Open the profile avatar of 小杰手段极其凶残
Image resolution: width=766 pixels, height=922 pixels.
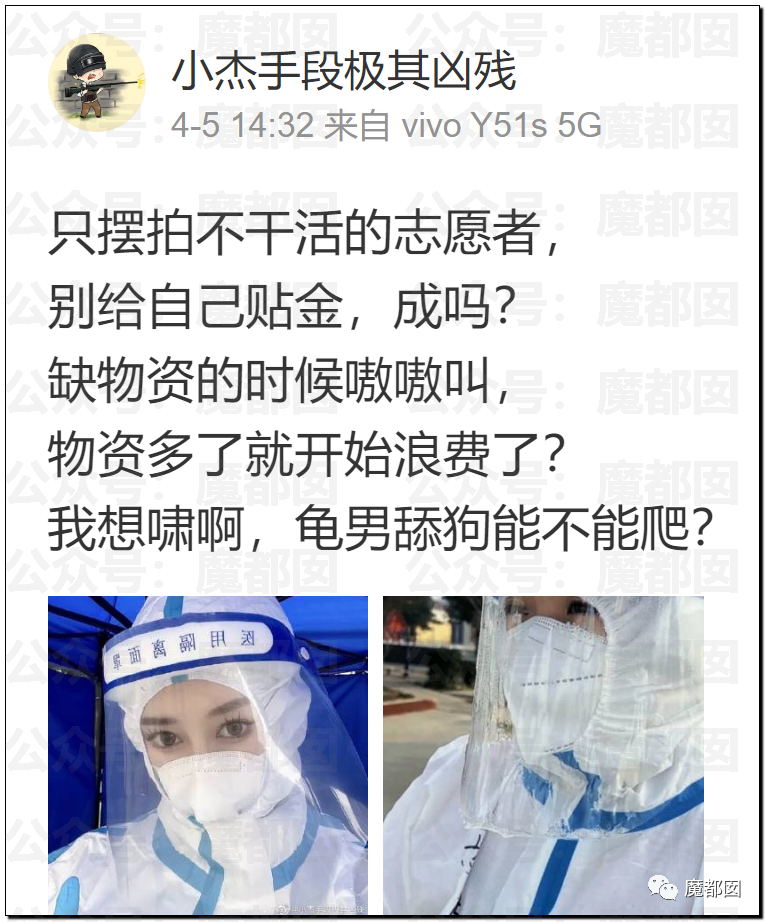point(96,82)
